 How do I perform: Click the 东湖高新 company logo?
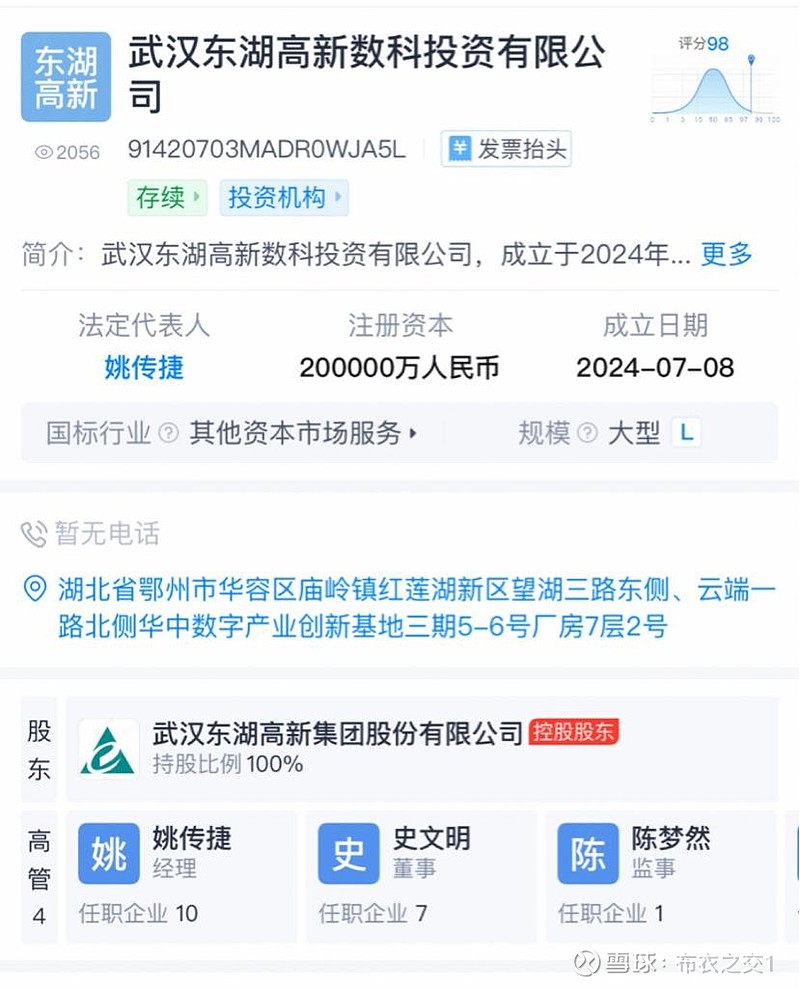pyautogui.click(x=65, y=77)
